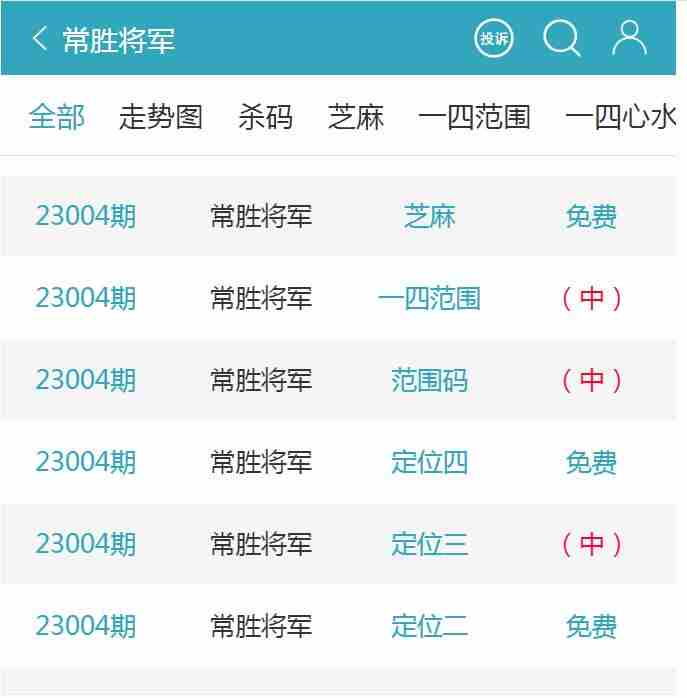Select the 芝麻 tab
This screenshot has width=687, height=698.
[356, 117]
